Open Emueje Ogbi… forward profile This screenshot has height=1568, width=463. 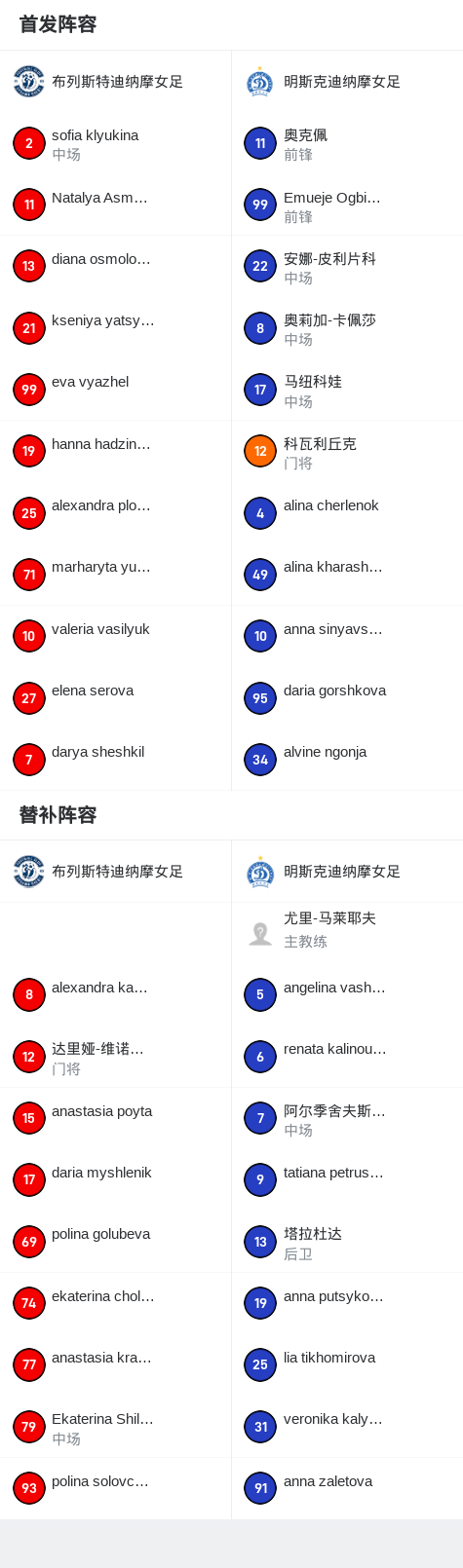[x=347, y=205]
